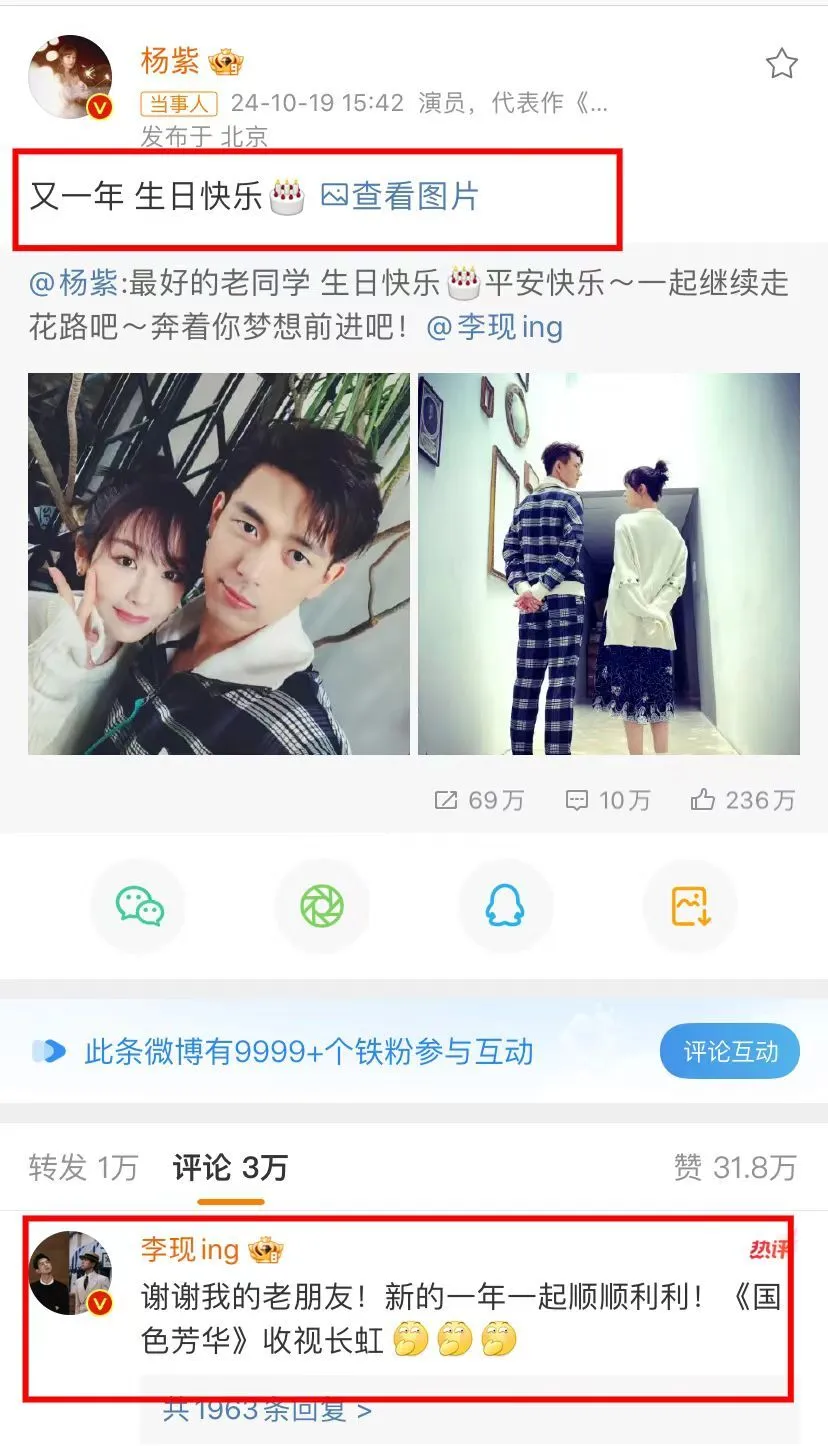
Task: Open 杨紫's profile avatar
Action: coord(70,78)
